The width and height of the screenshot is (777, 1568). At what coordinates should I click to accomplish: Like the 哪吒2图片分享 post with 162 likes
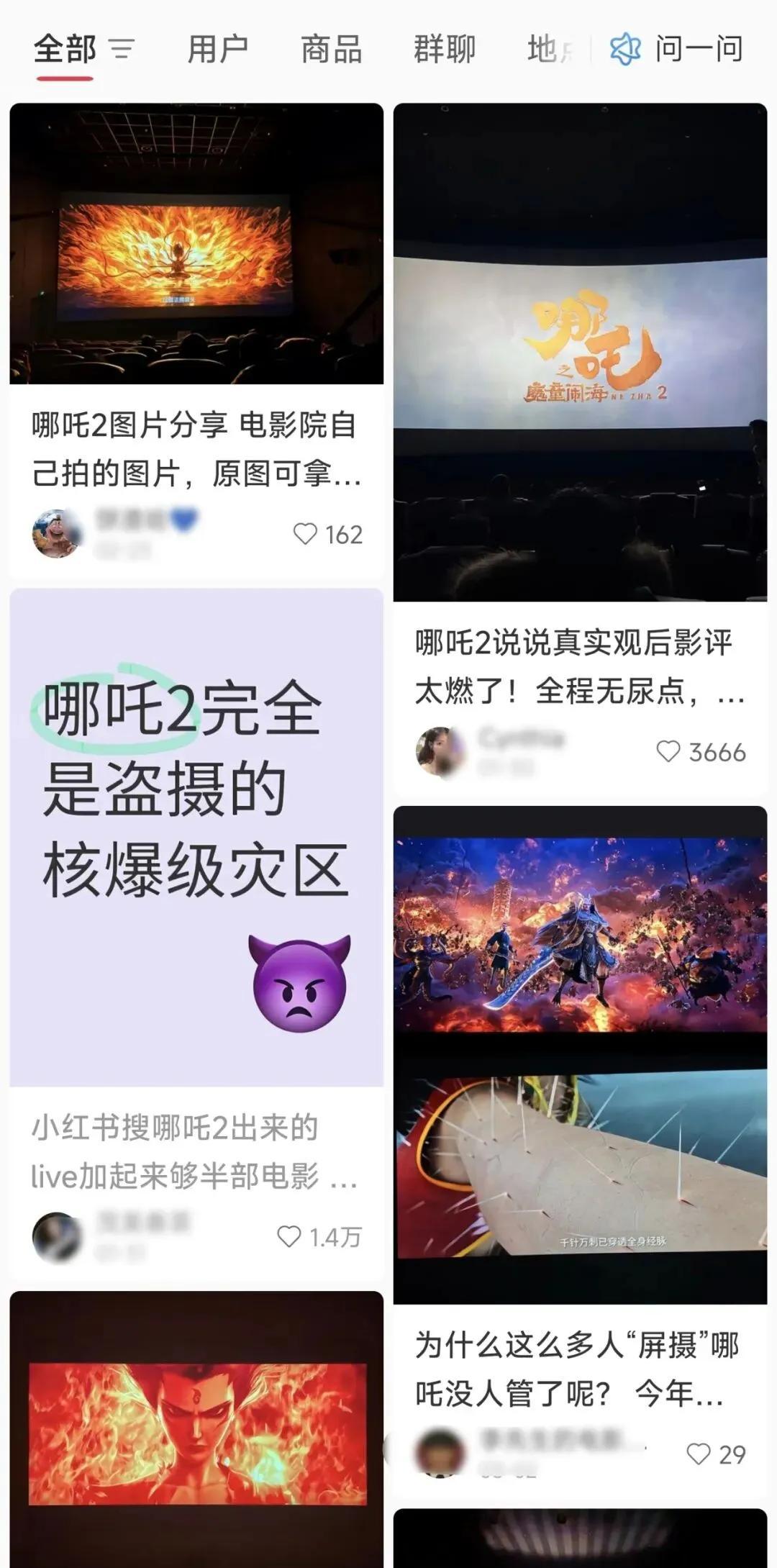point(305,534)
